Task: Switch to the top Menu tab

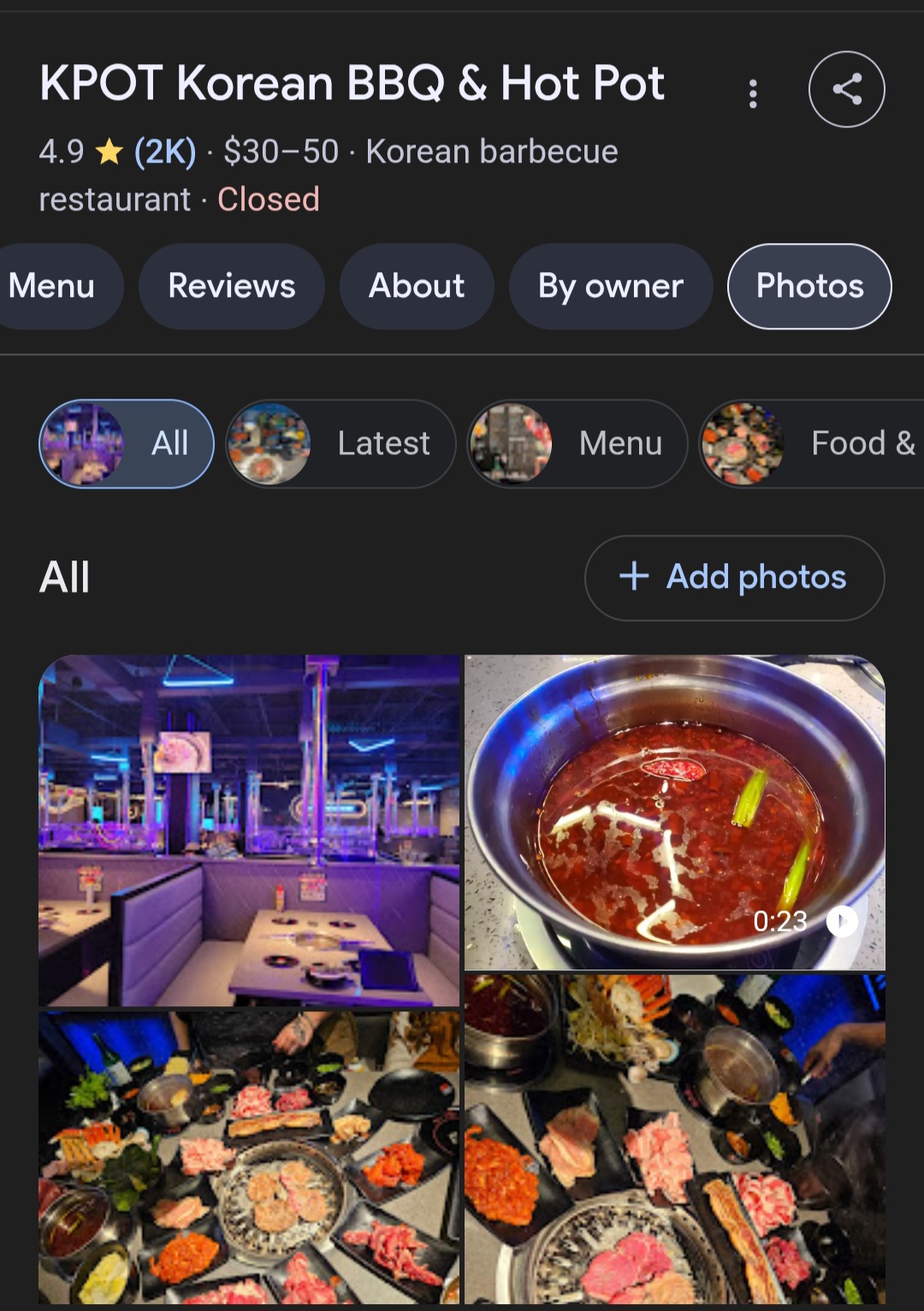Action: pos(53,286)
